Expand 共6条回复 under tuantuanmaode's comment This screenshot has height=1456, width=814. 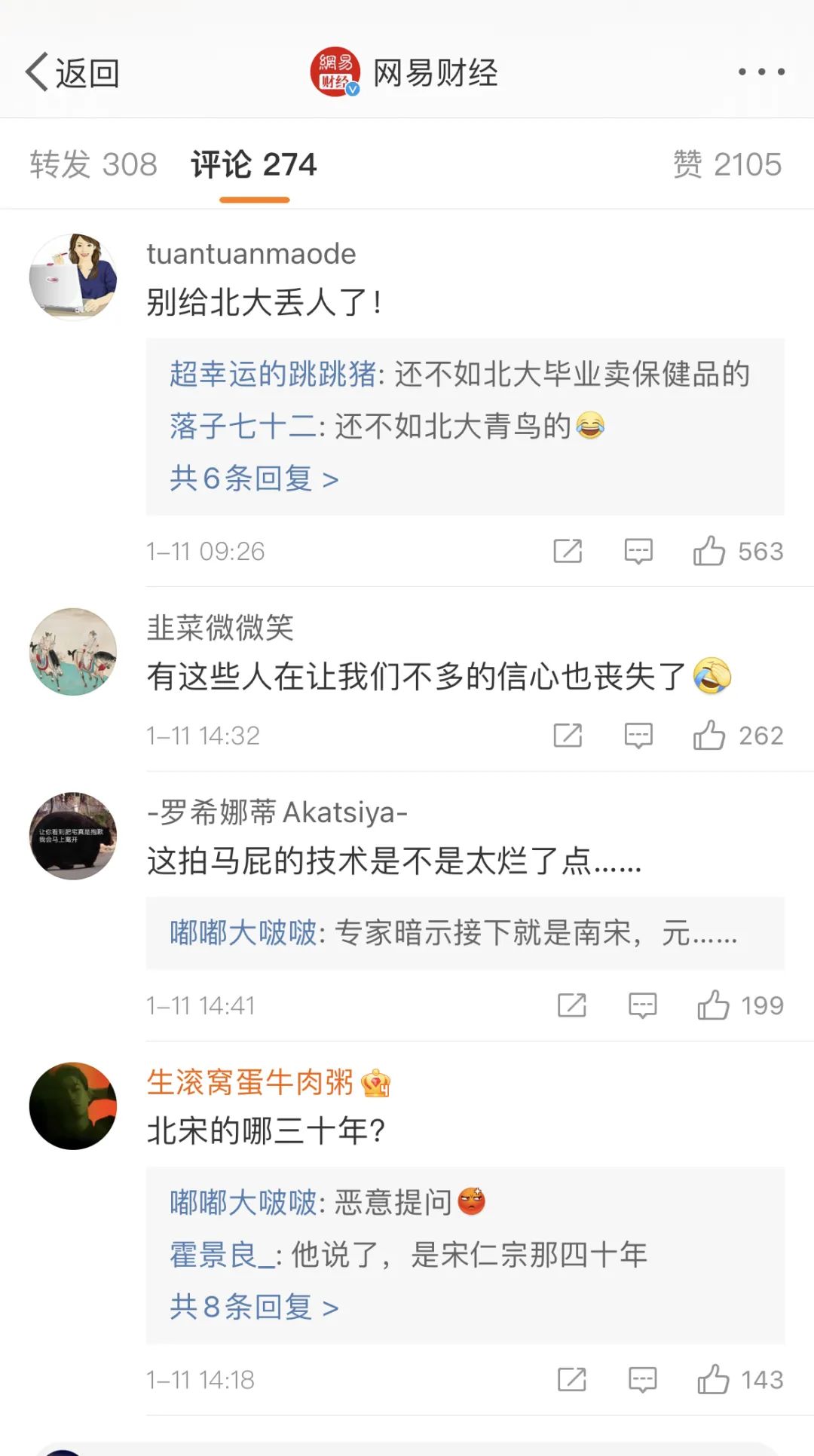tap(254, 479)
